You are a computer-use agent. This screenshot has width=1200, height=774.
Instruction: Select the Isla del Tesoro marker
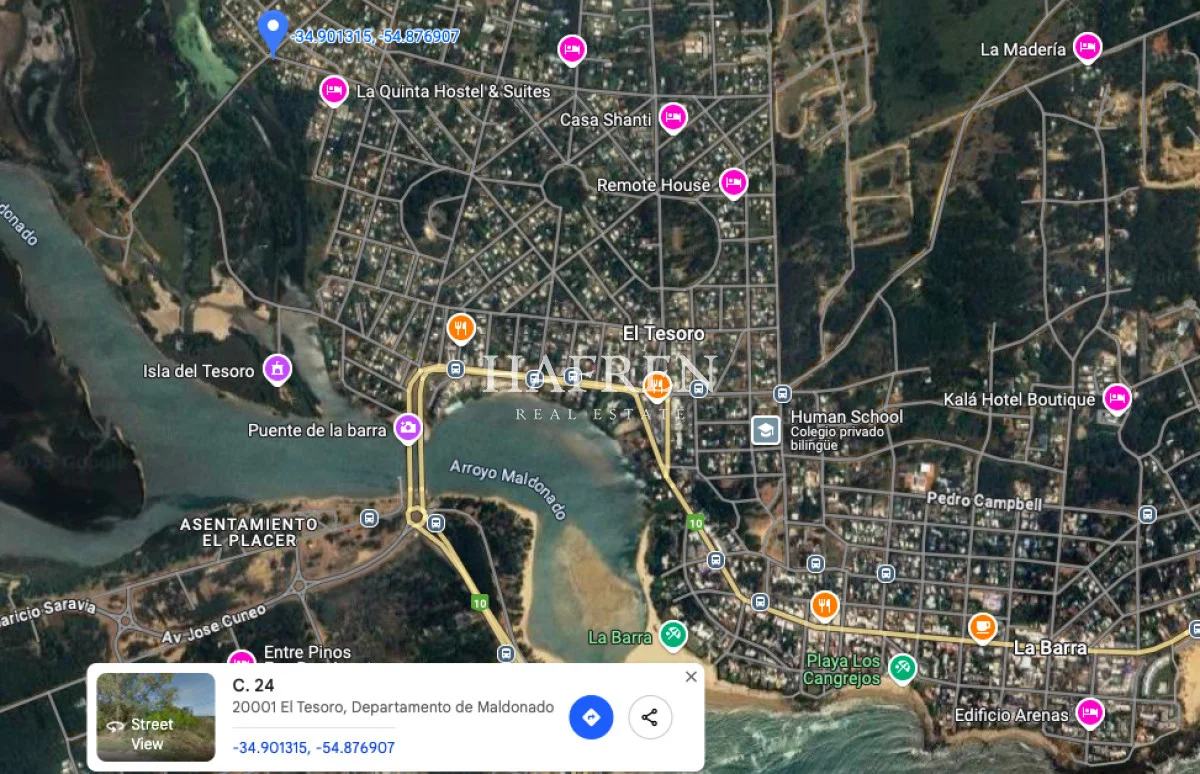pos(276,370)
